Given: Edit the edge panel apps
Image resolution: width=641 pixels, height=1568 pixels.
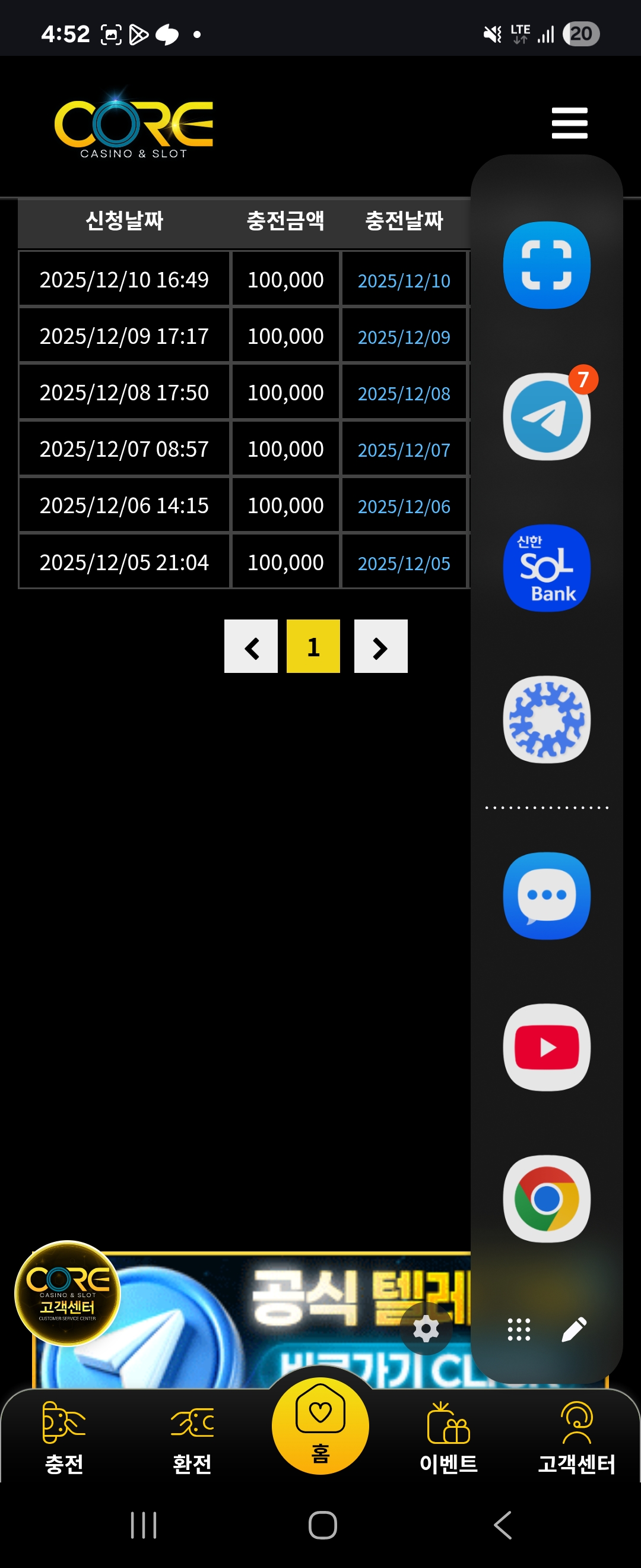Looking at the screenshot, I should tap(574, 1329).
